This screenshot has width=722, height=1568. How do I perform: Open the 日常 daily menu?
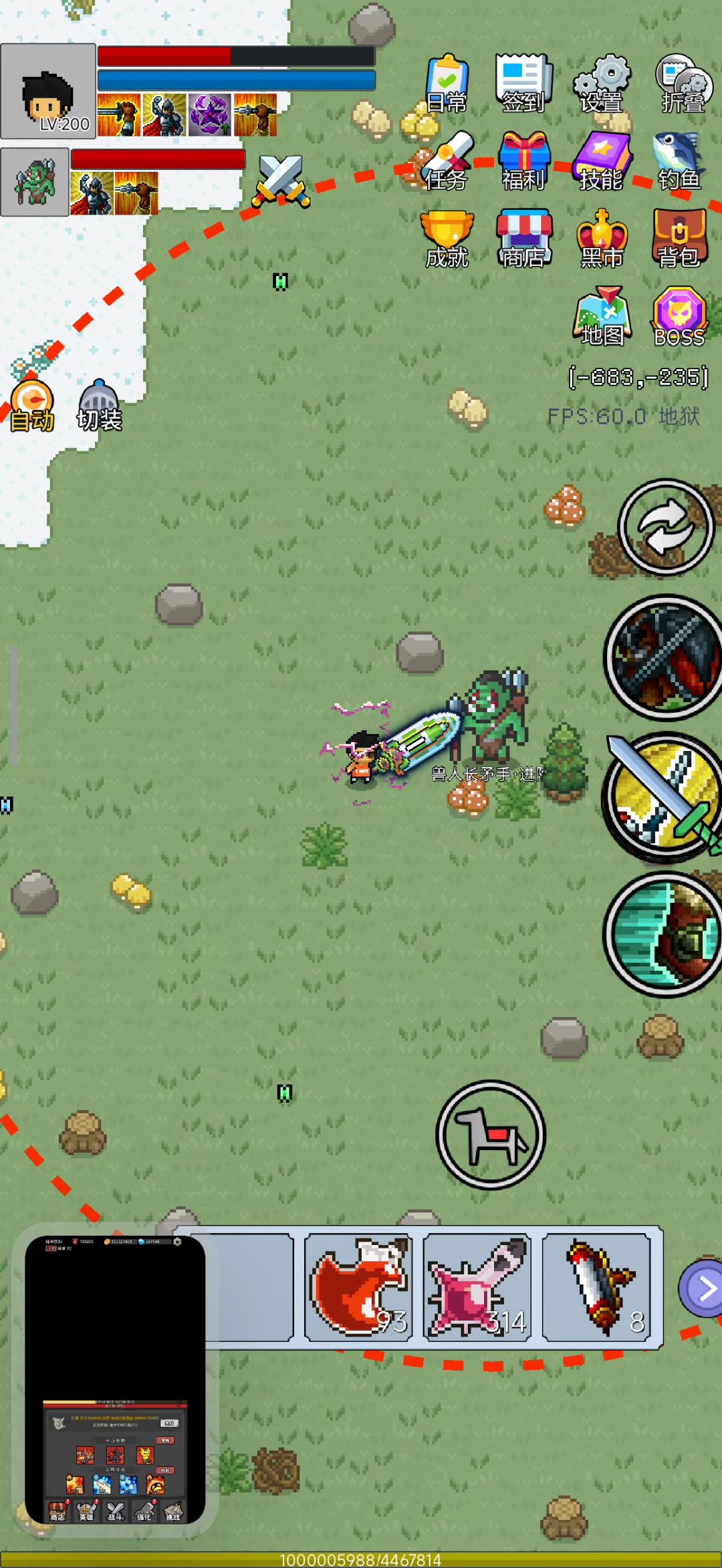tap(447, 84)
